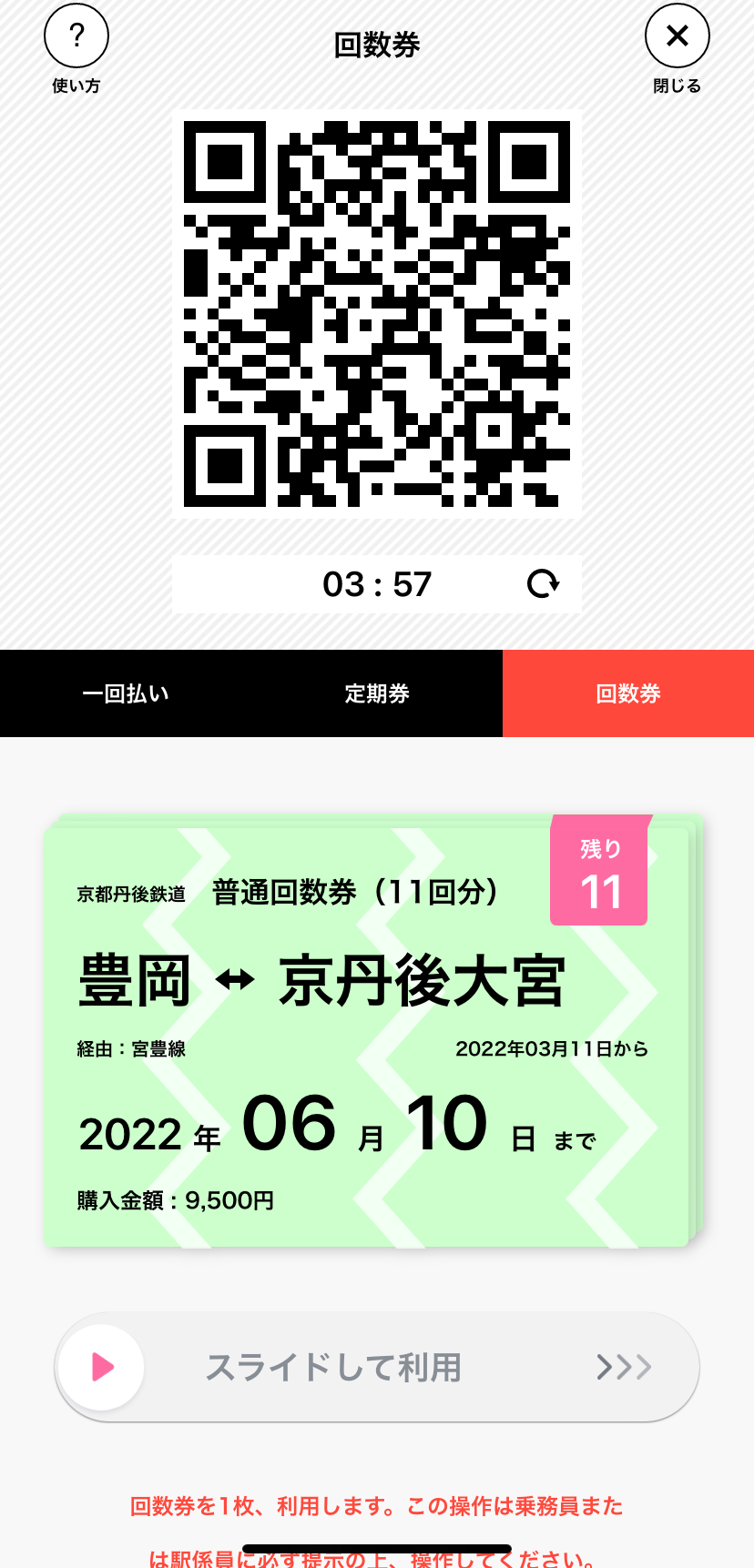Open the 使い方 help guide
Screen dimensions: 754x1568
(x=76, y=38)
